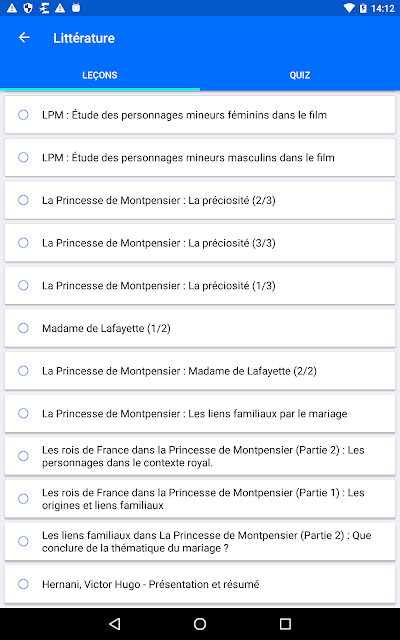
Task: Tap the system home button
Action: [x=200, y=624]
